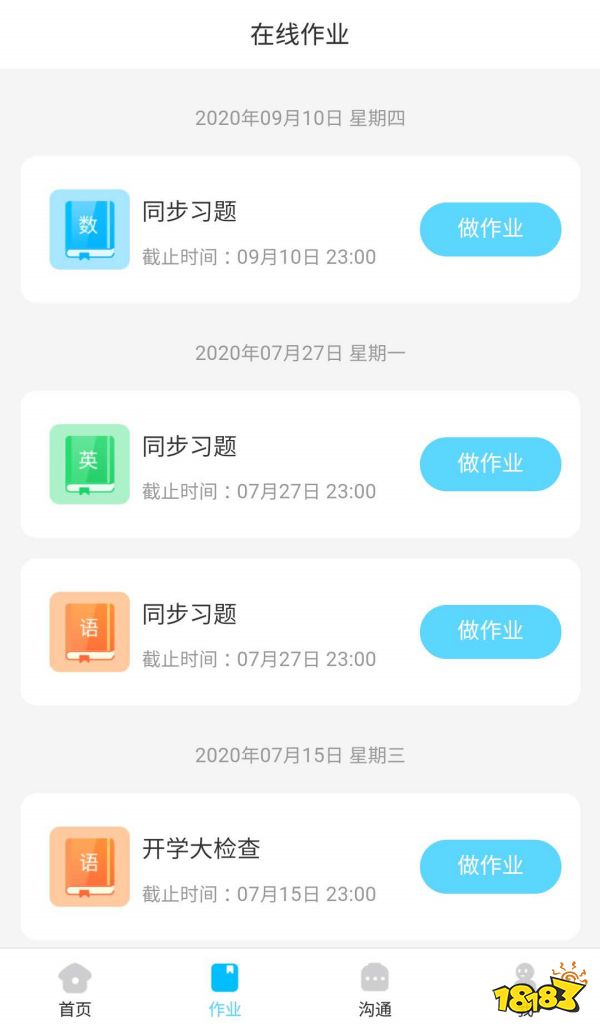Tap 做作业 on the 07月27日 Chinese 同步习题
This screenshot has width=600, height=1030.
(490, 631)
